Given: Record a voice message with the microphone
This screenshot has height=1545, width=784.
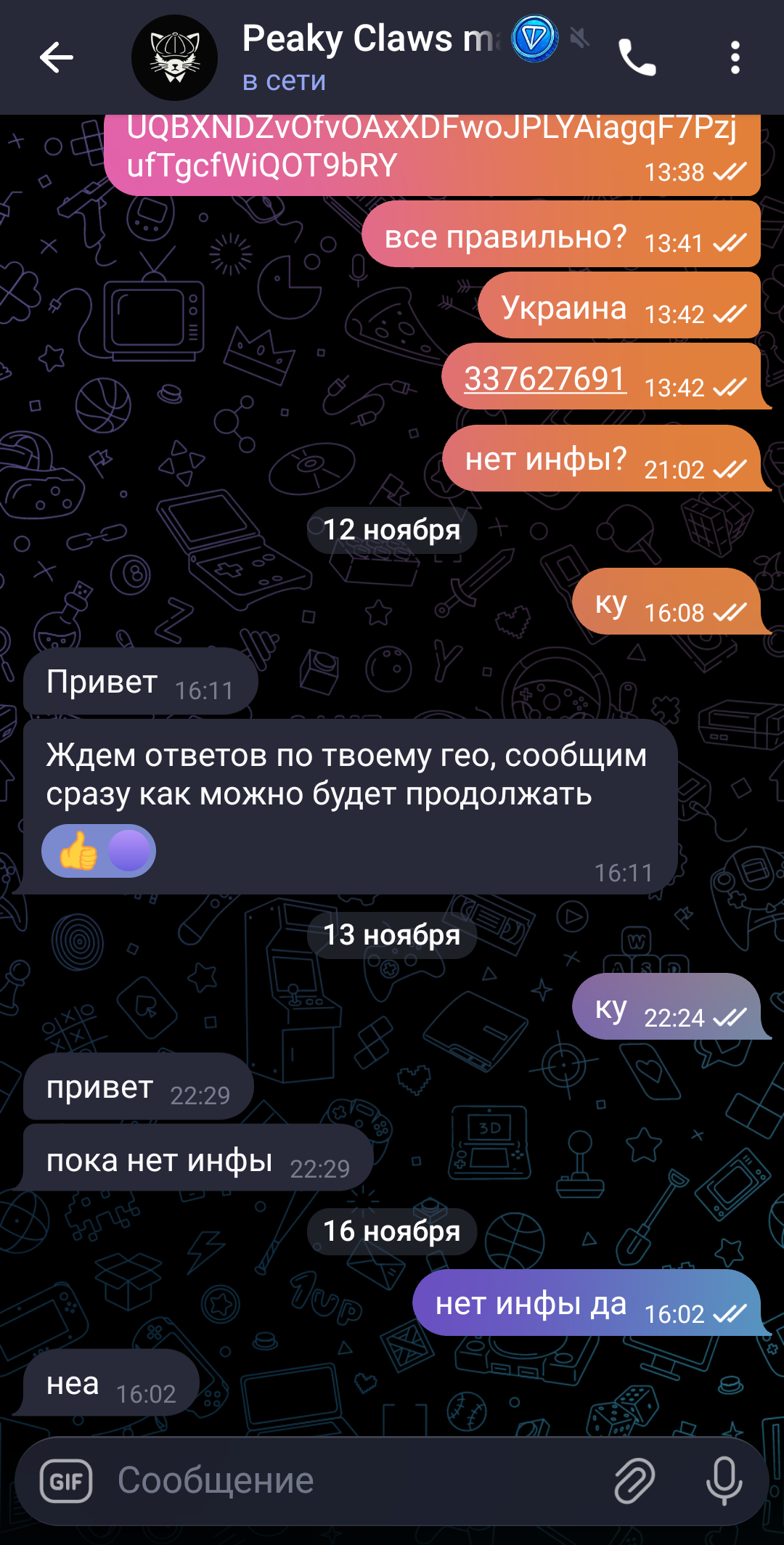Looking at the screenshot, I should (x=724, y=1481).
